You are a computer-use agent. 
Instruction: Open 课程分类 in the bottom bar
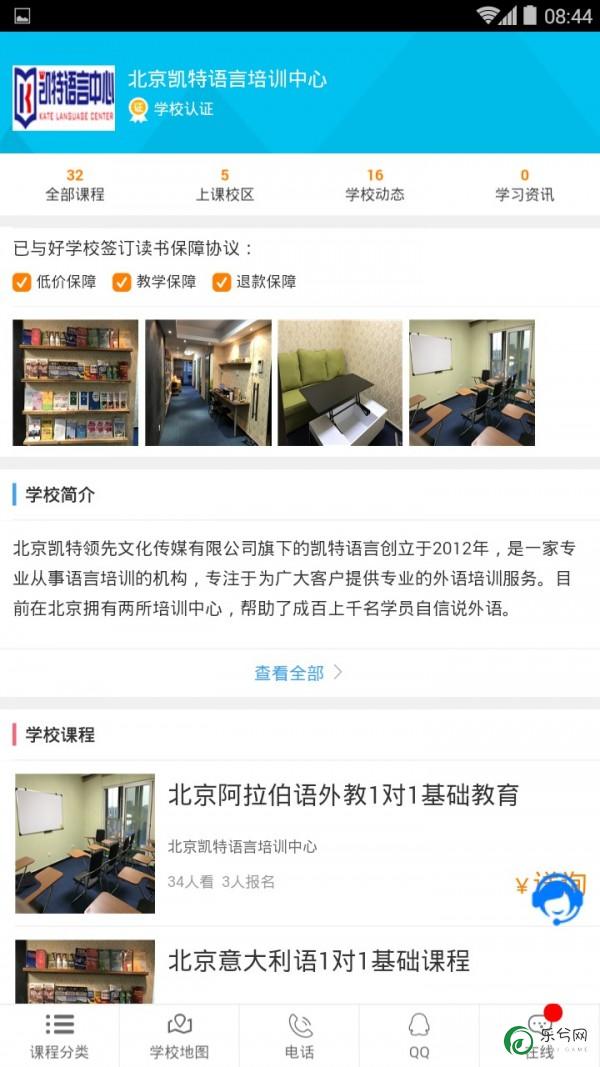(59, 1036)
